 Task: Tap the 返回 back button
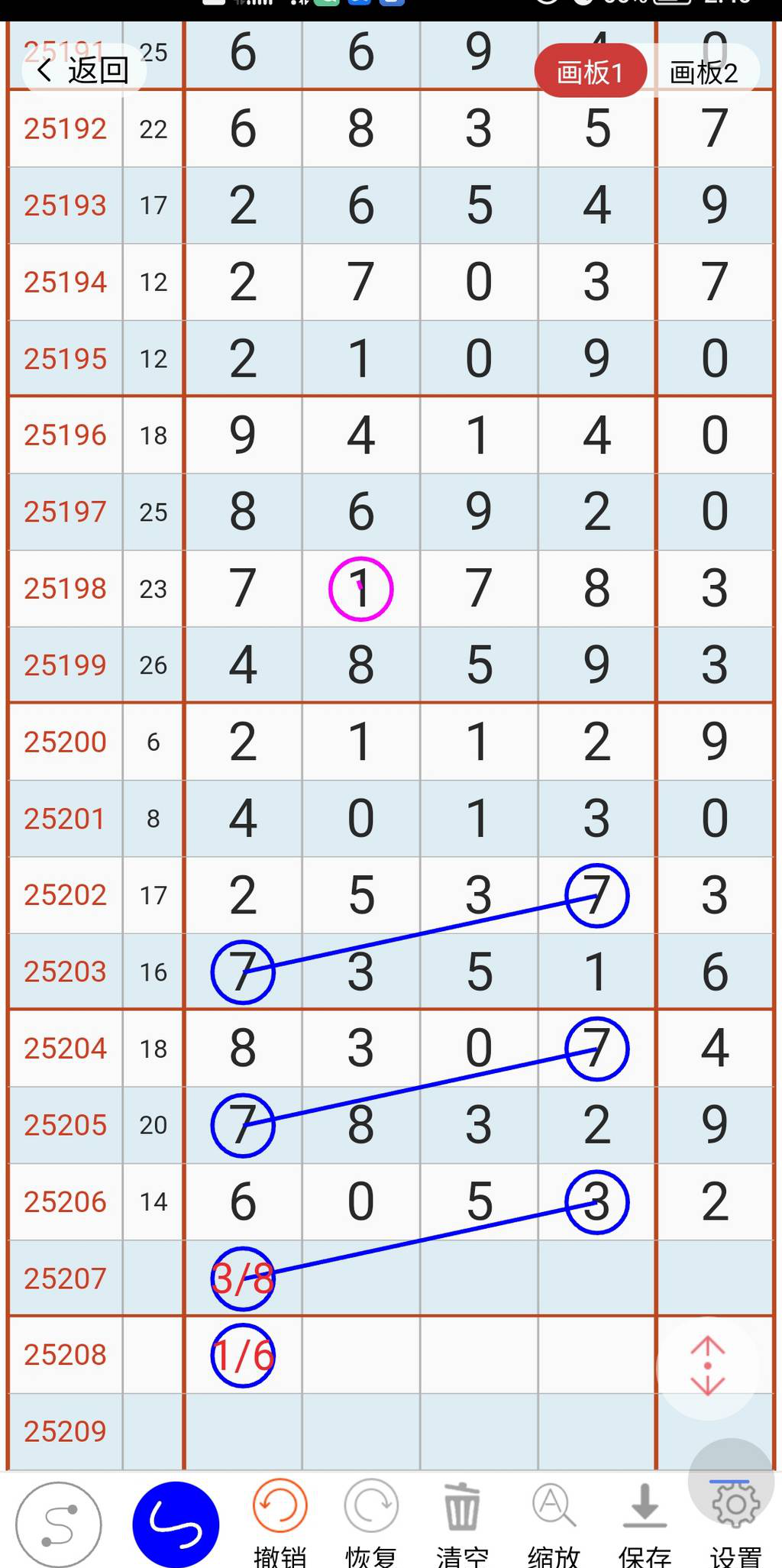click(84, 70)
